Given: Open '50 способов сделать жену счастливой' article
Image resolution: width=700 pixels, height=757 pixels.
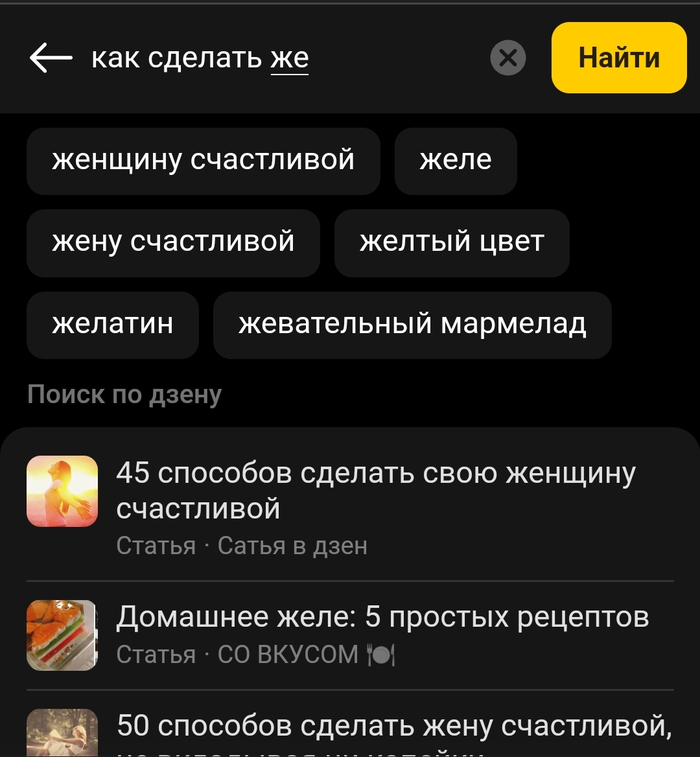Looking at the screenshot, I should [x=392, y=728].
